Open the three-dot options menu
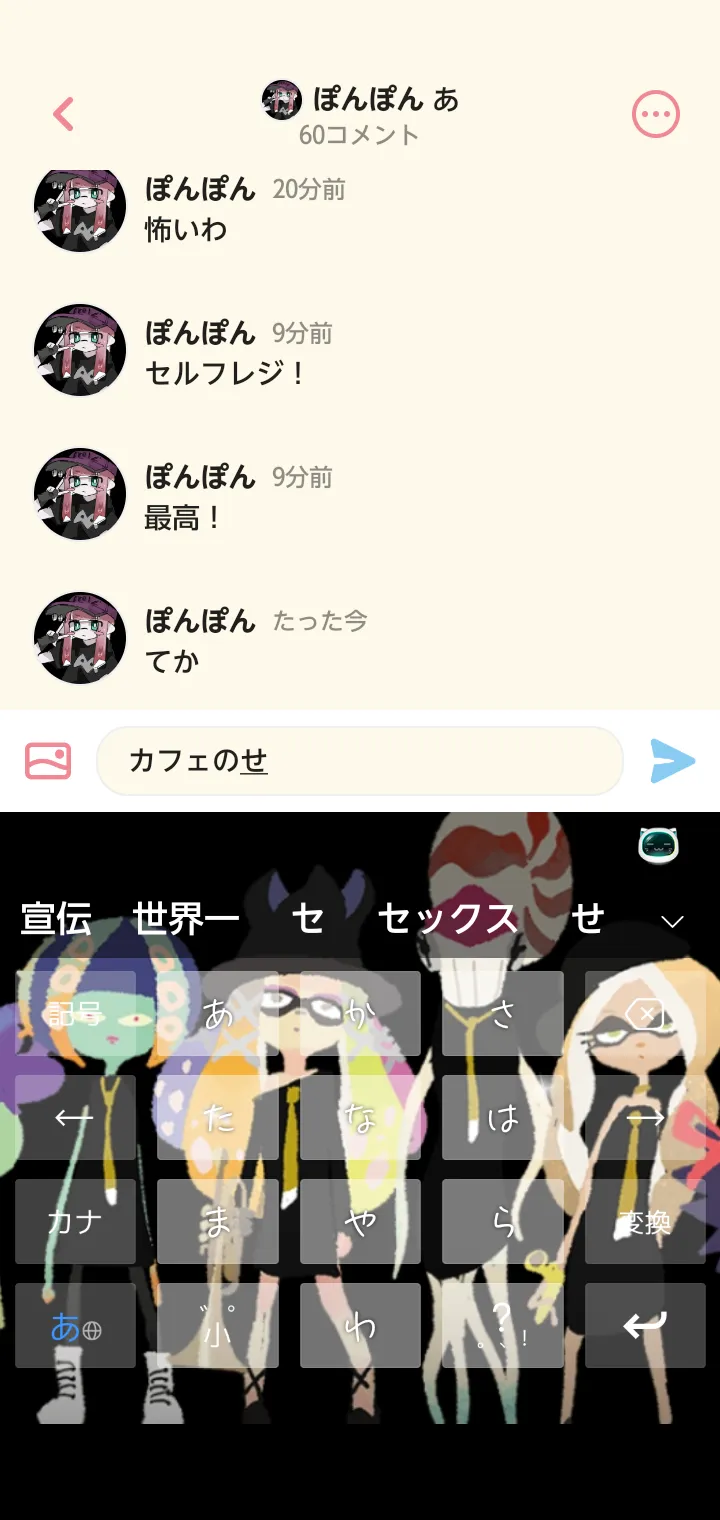 [x=656, y=115]
